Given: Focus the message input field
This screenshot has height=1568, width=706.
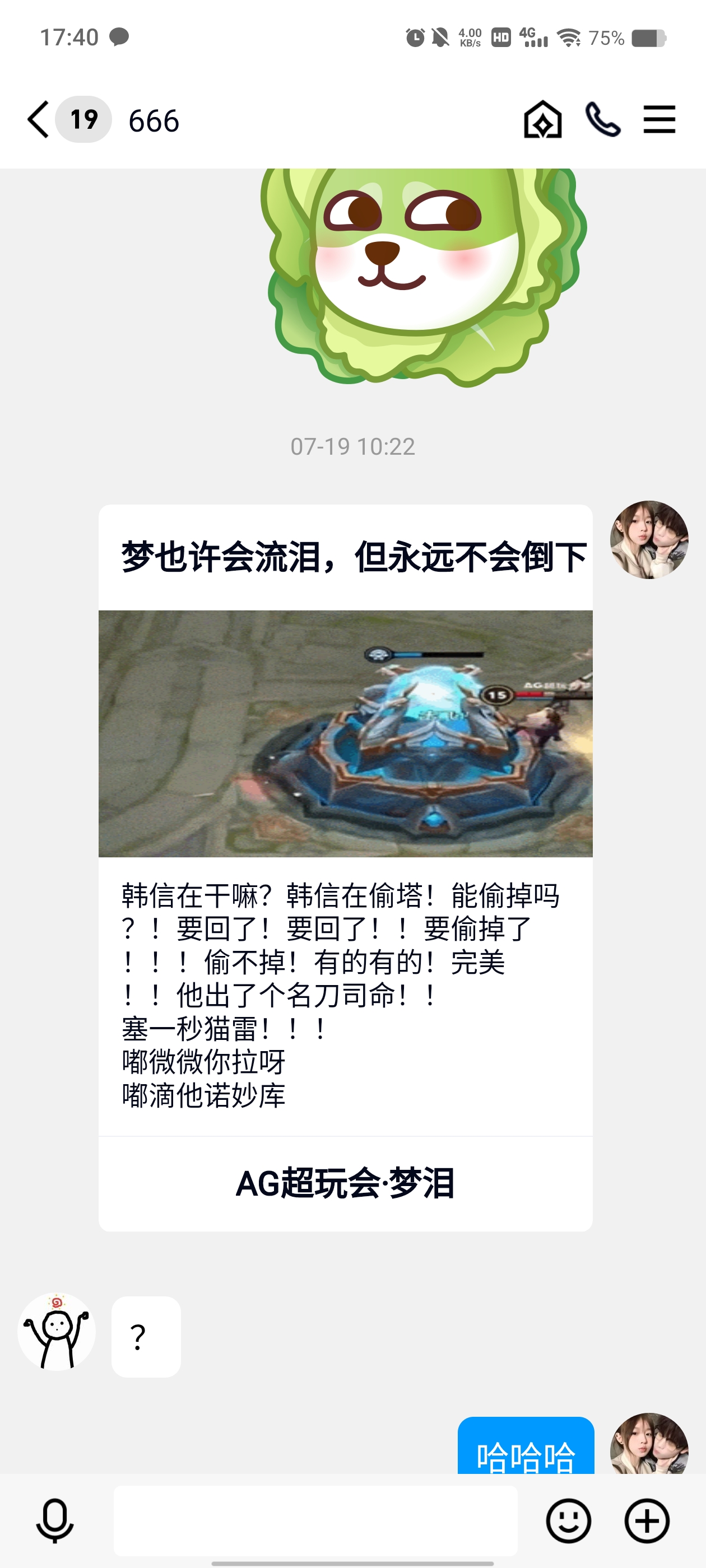Looking at the screenshot, I should click(315, 1520).
